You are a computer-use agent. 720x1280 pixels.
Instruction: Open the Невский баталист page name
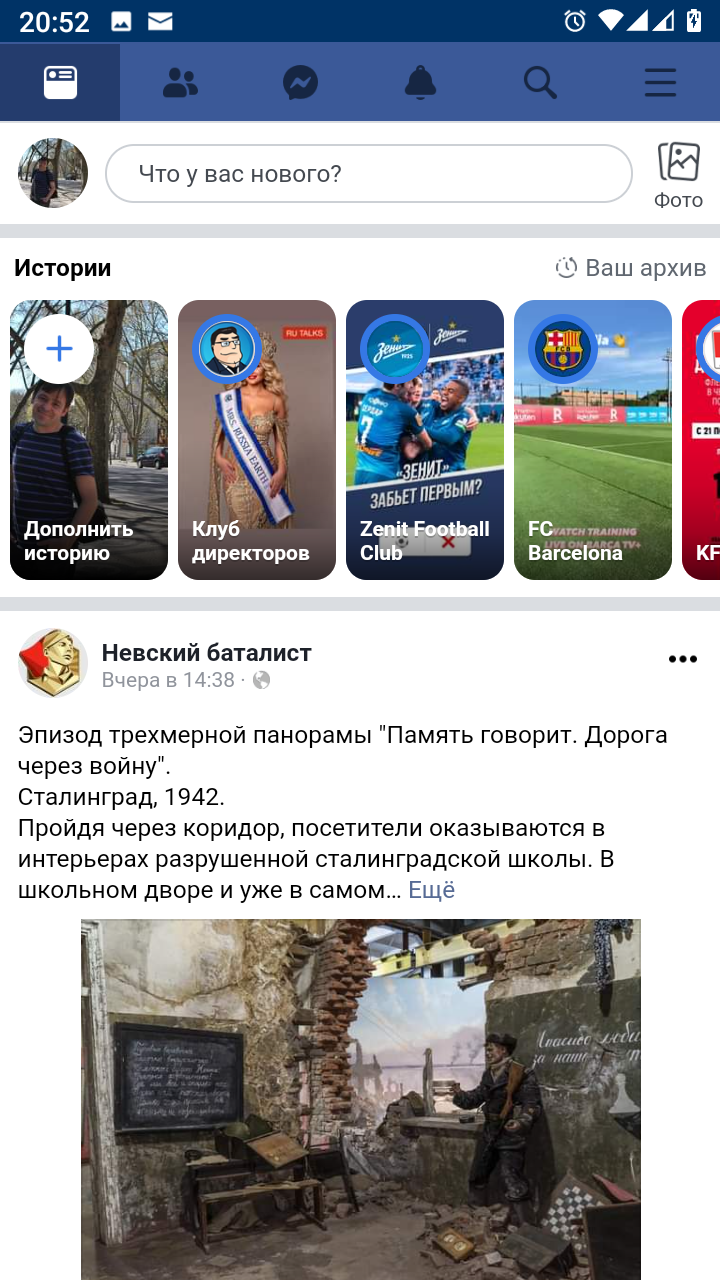(x=207, y=653)
